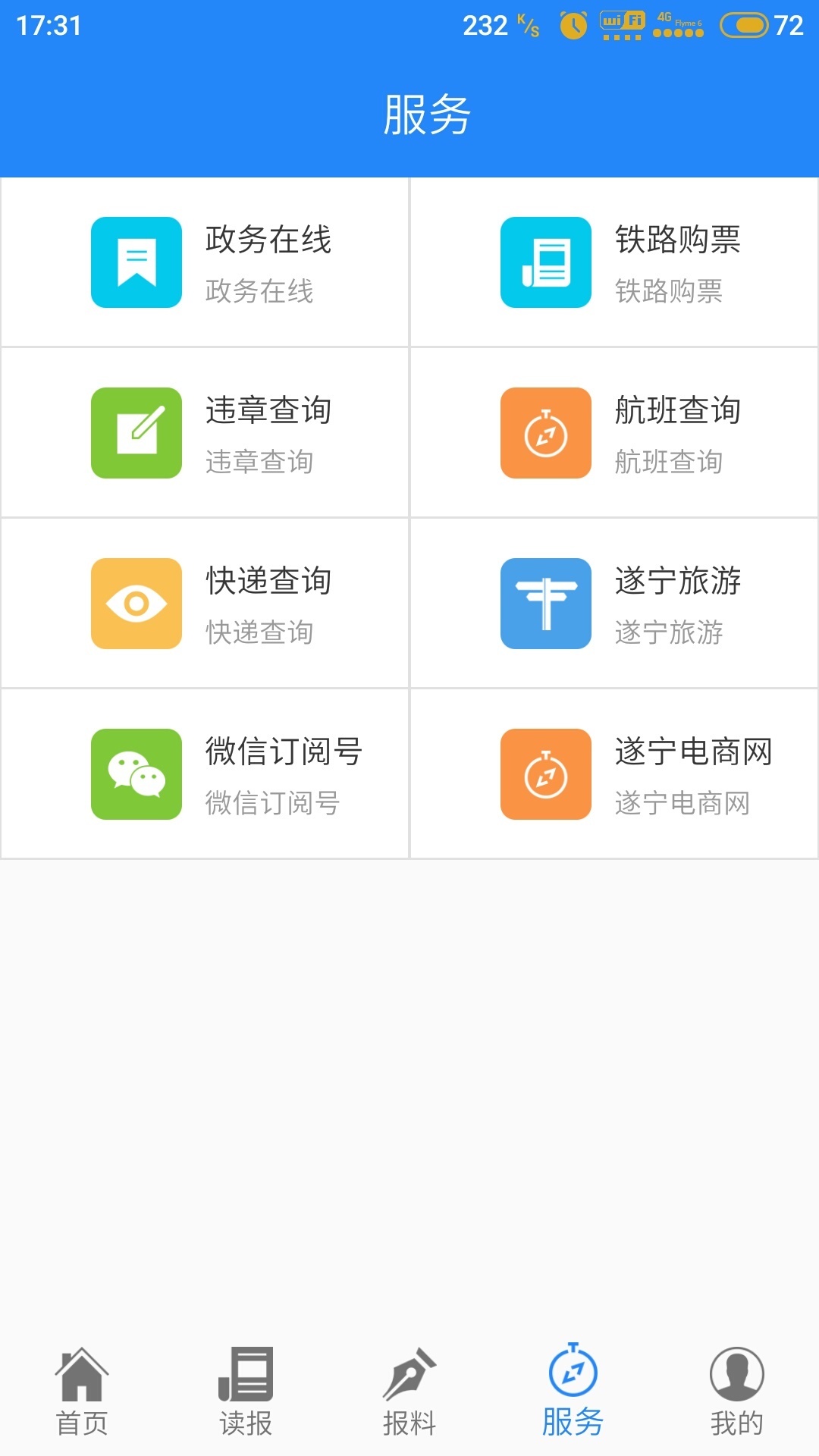Select the 快递查询 express tracking icon
This screenshot has width=819, height=1456.
point(135,603)
